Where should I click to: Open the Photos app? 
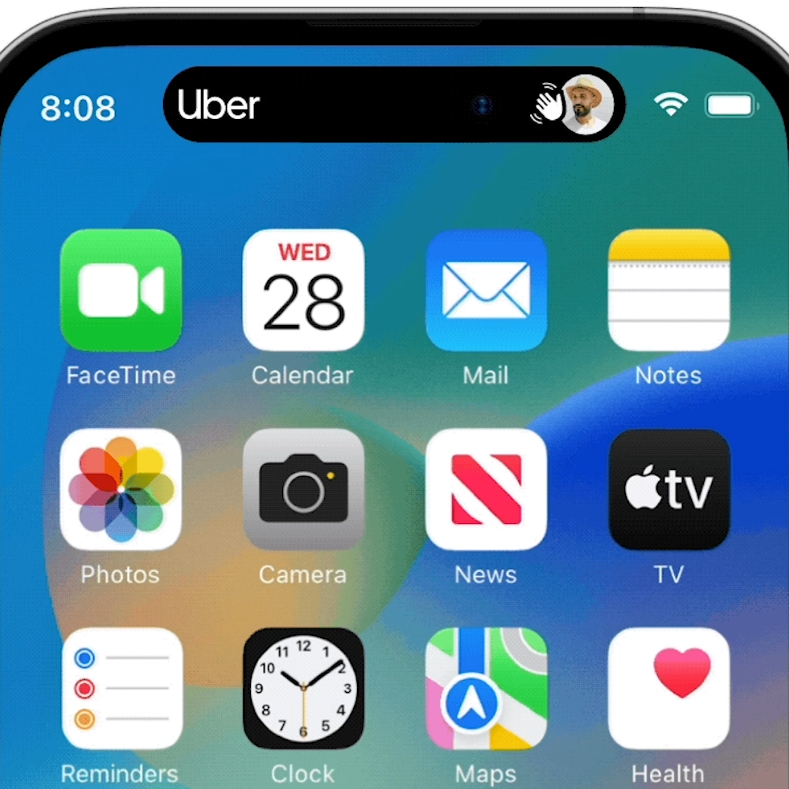pyautogui.click(x=120, y=489)
